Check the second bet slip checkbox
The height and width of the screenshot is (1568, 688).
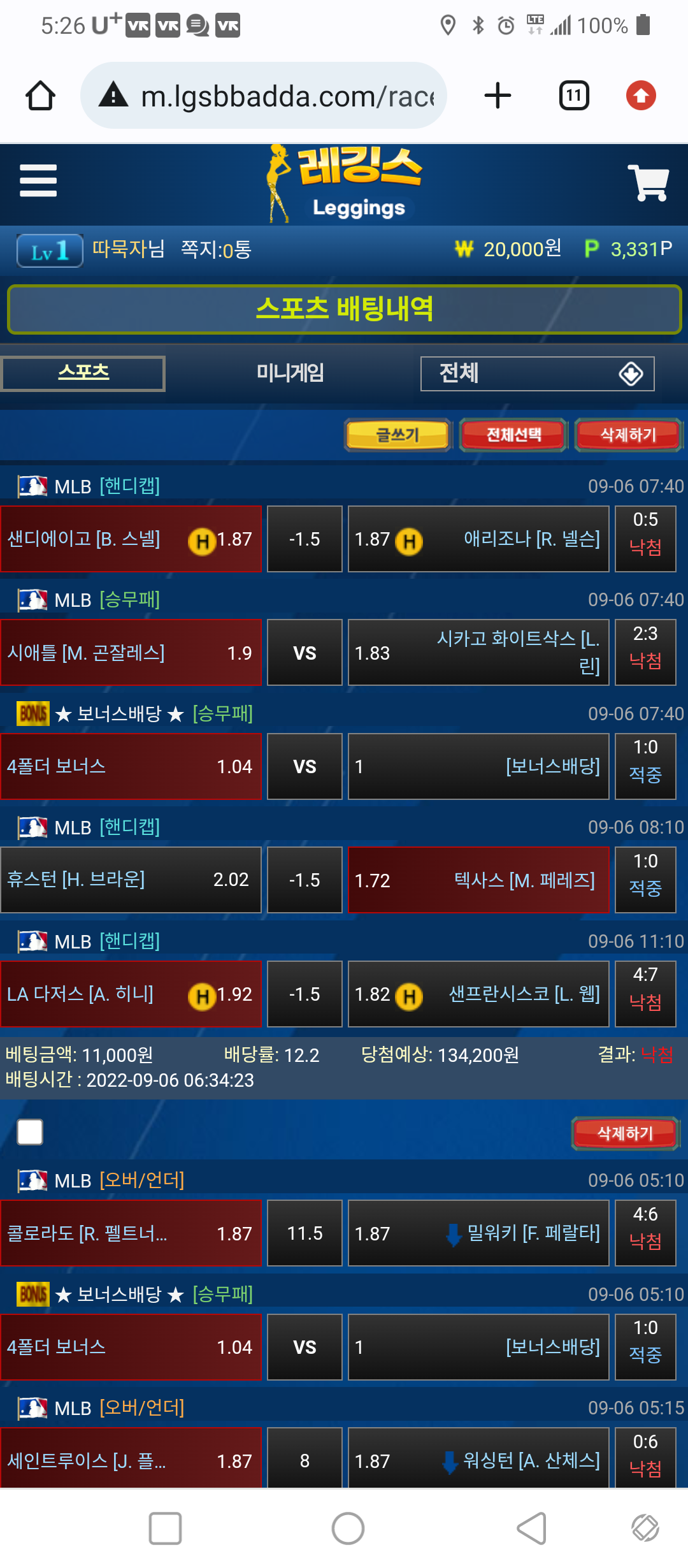pos(30,1132)
